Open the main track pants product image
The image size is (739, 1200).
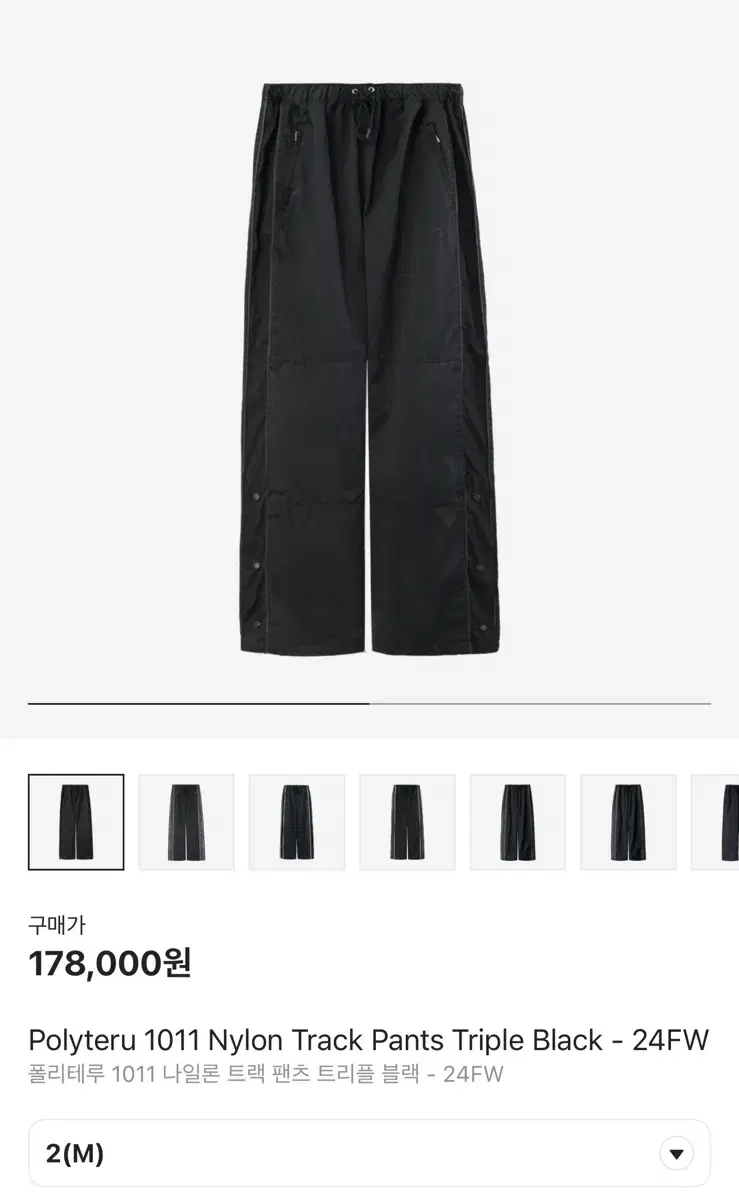tap(369, 369)
